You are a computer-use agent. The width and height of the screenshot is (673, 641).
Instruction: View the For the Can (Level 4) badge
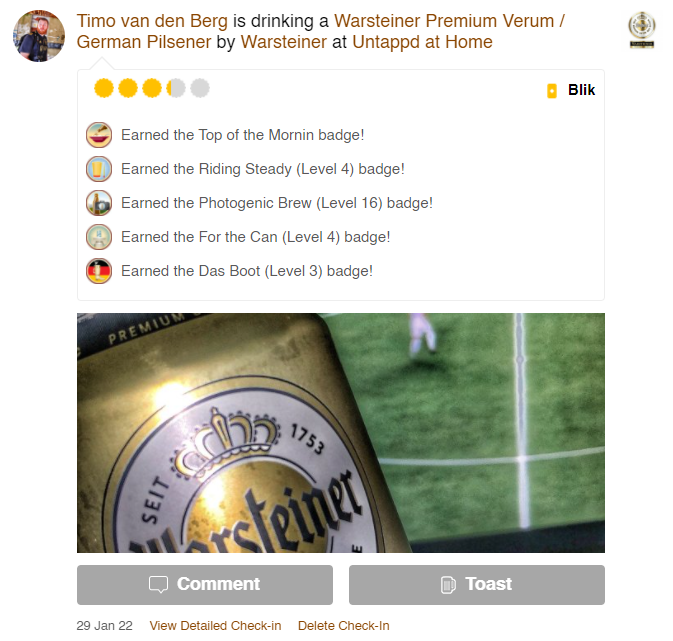tap(99, 237)
